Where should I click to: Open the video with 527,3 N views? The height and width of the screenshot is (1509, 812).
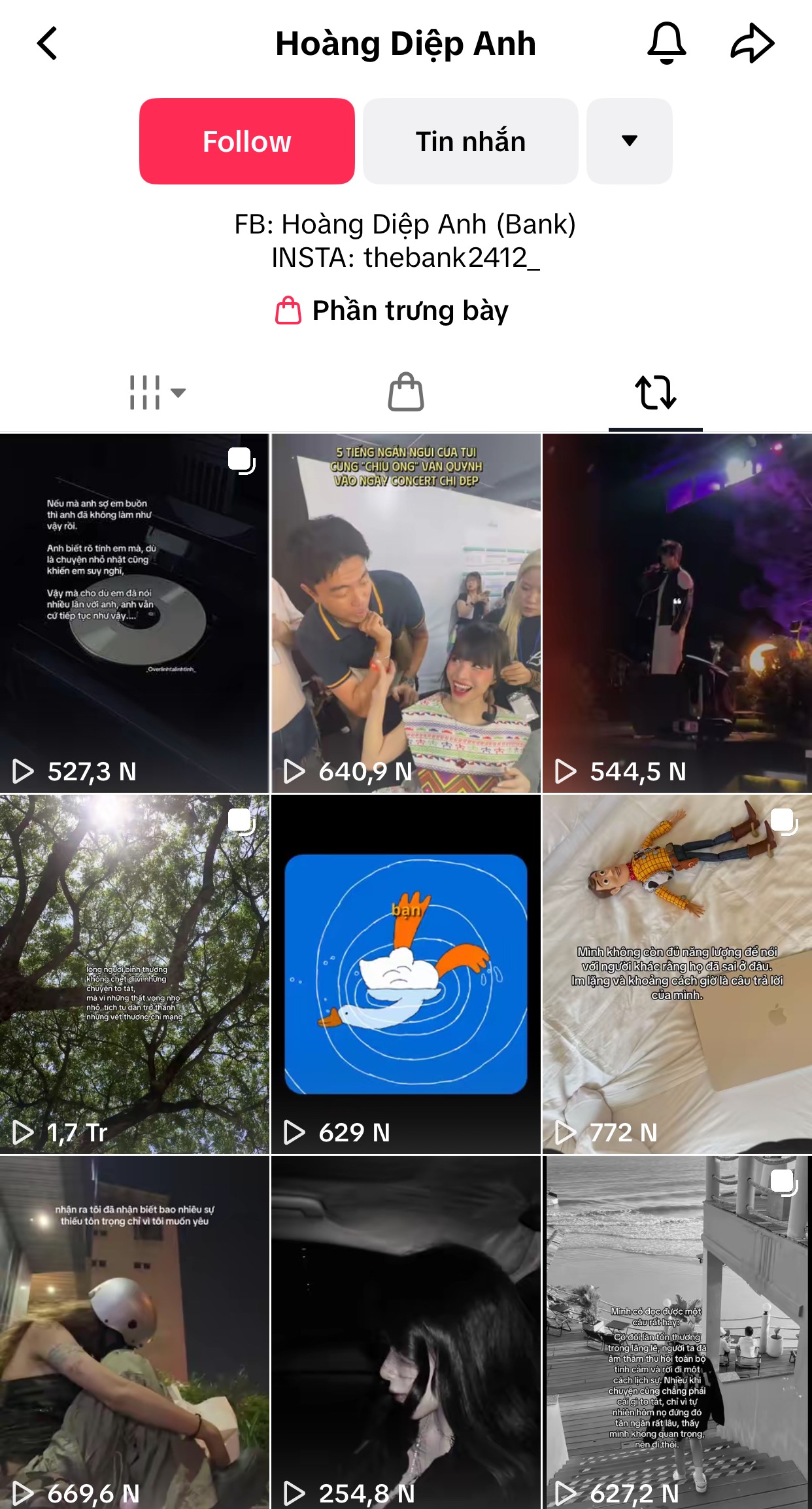[x=134, y=613]
